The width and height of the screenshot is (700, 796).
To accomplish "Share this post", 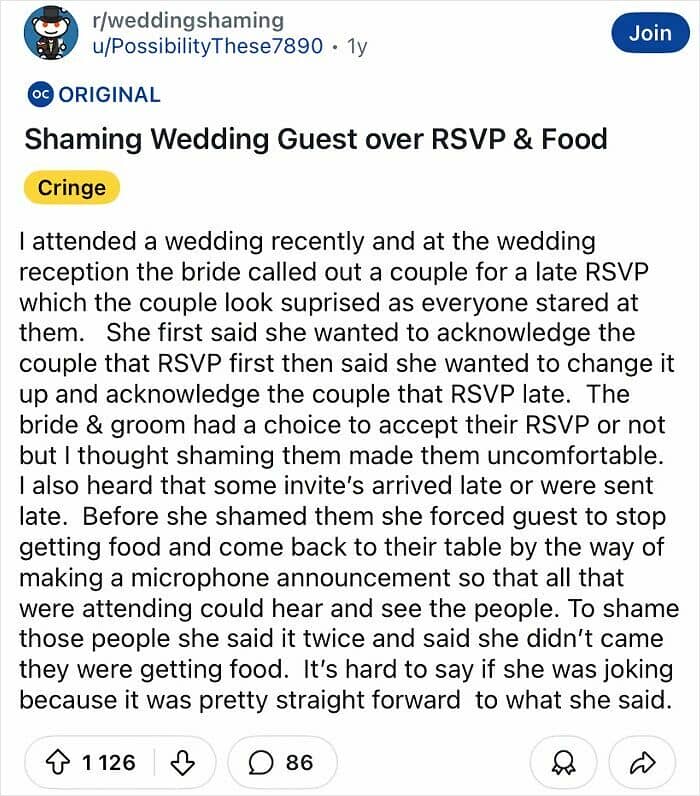I will (642, 762).
